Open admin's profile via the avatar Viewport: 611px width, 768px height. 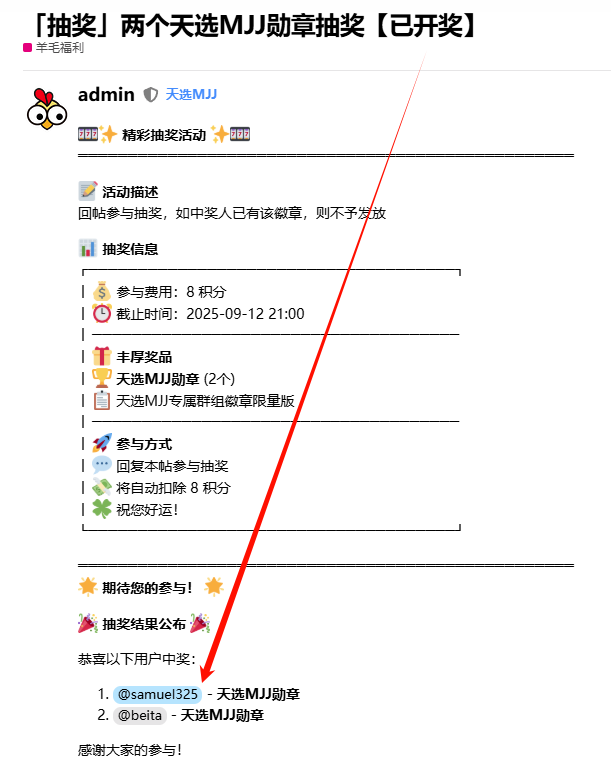click(x=45, y=109)
